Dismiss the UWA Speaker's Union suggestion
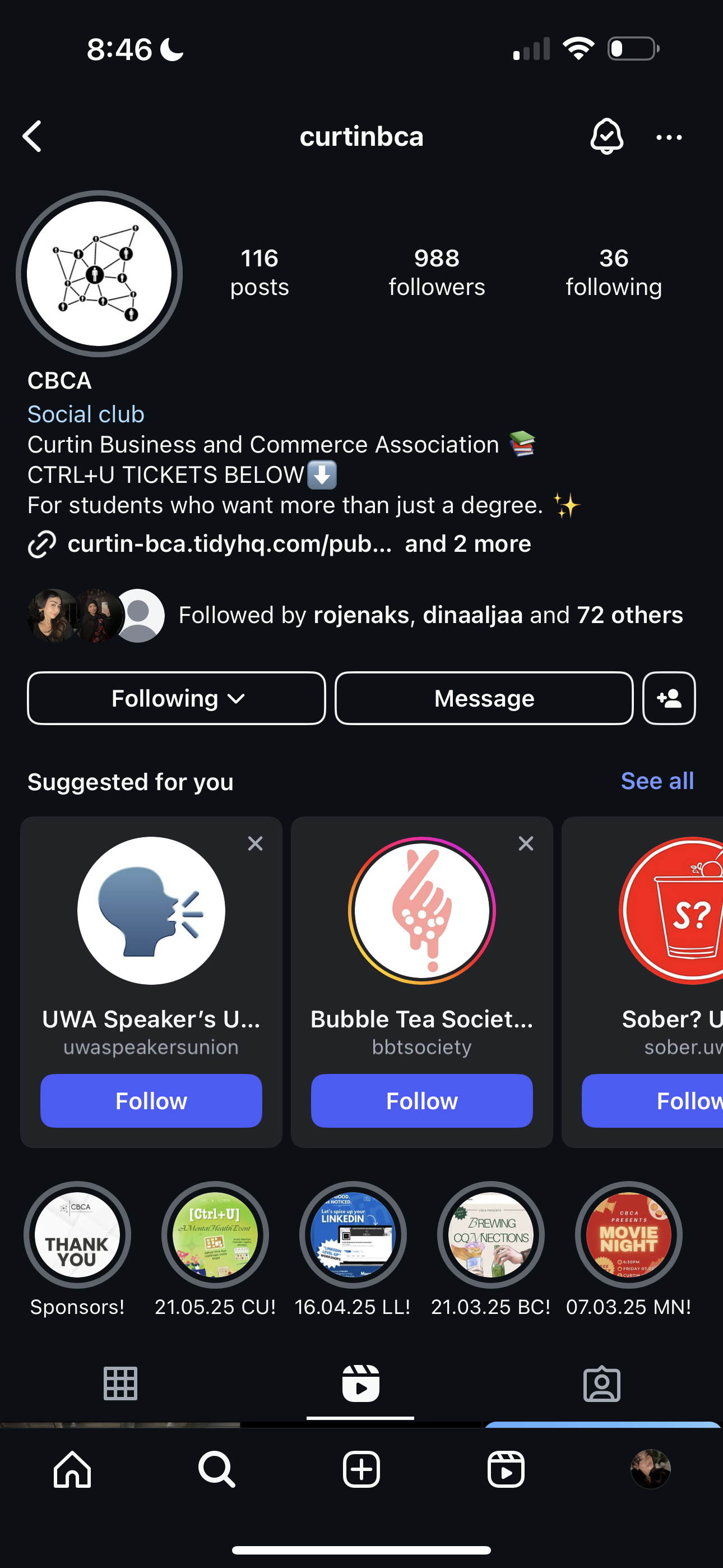Viewport: 723px width, 1568px height. (x=255, y=843)
